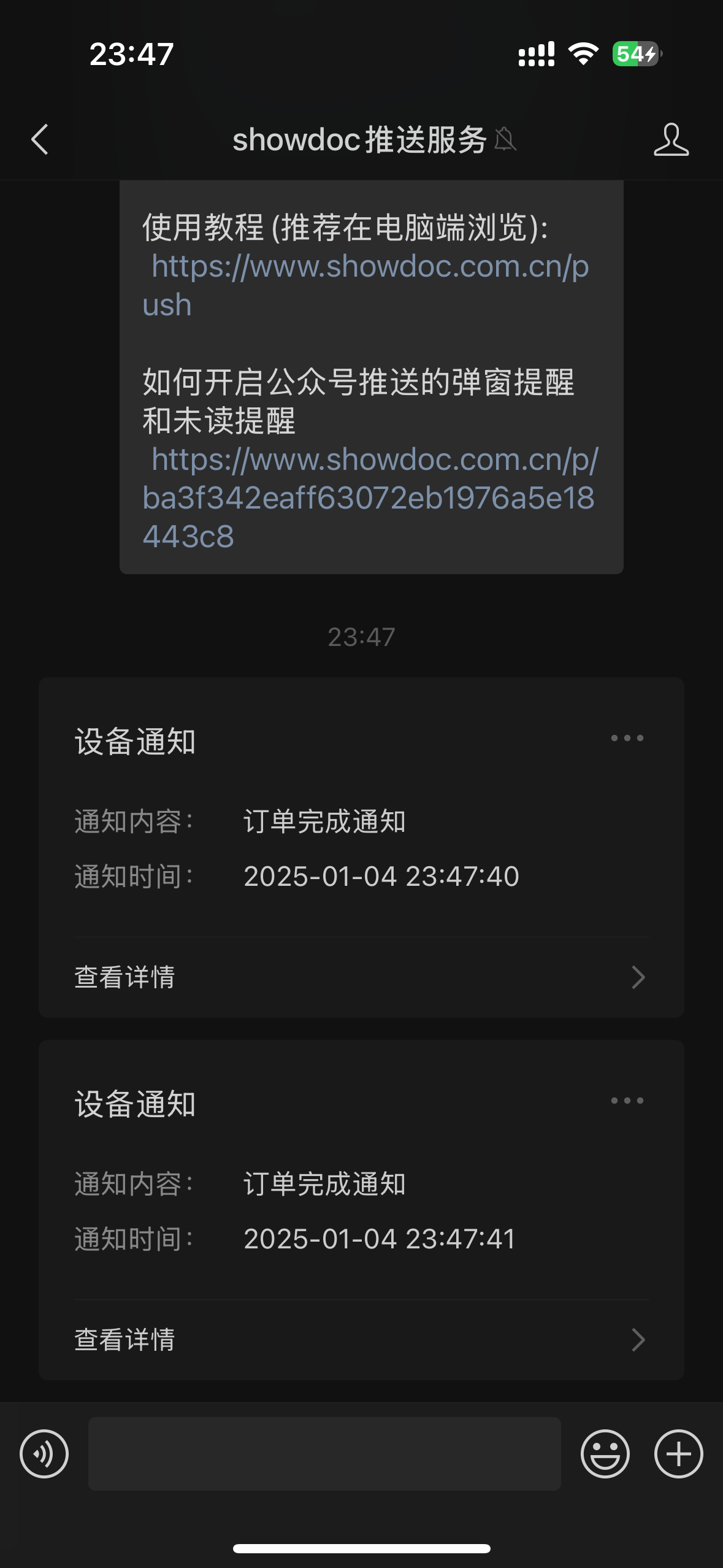Open the link ending in 443c8
The height and width of the screenshot is (1568, 723).
pos(368,498)
